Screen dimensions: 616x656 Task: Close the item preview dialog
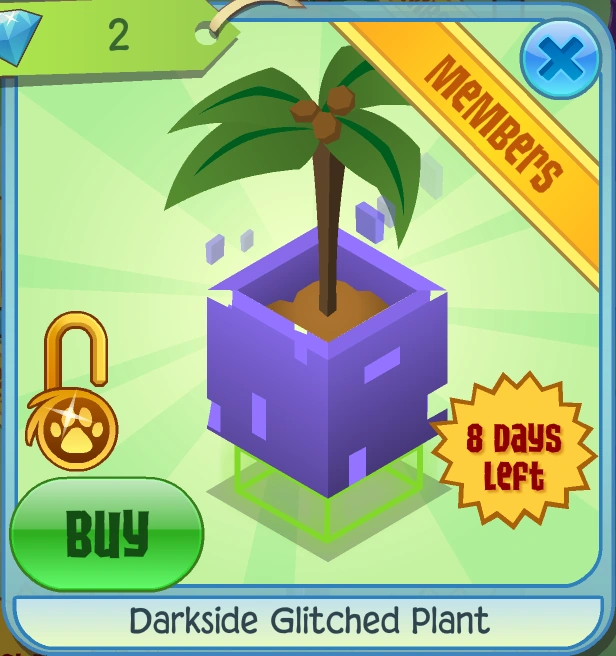tap(561, 62)
